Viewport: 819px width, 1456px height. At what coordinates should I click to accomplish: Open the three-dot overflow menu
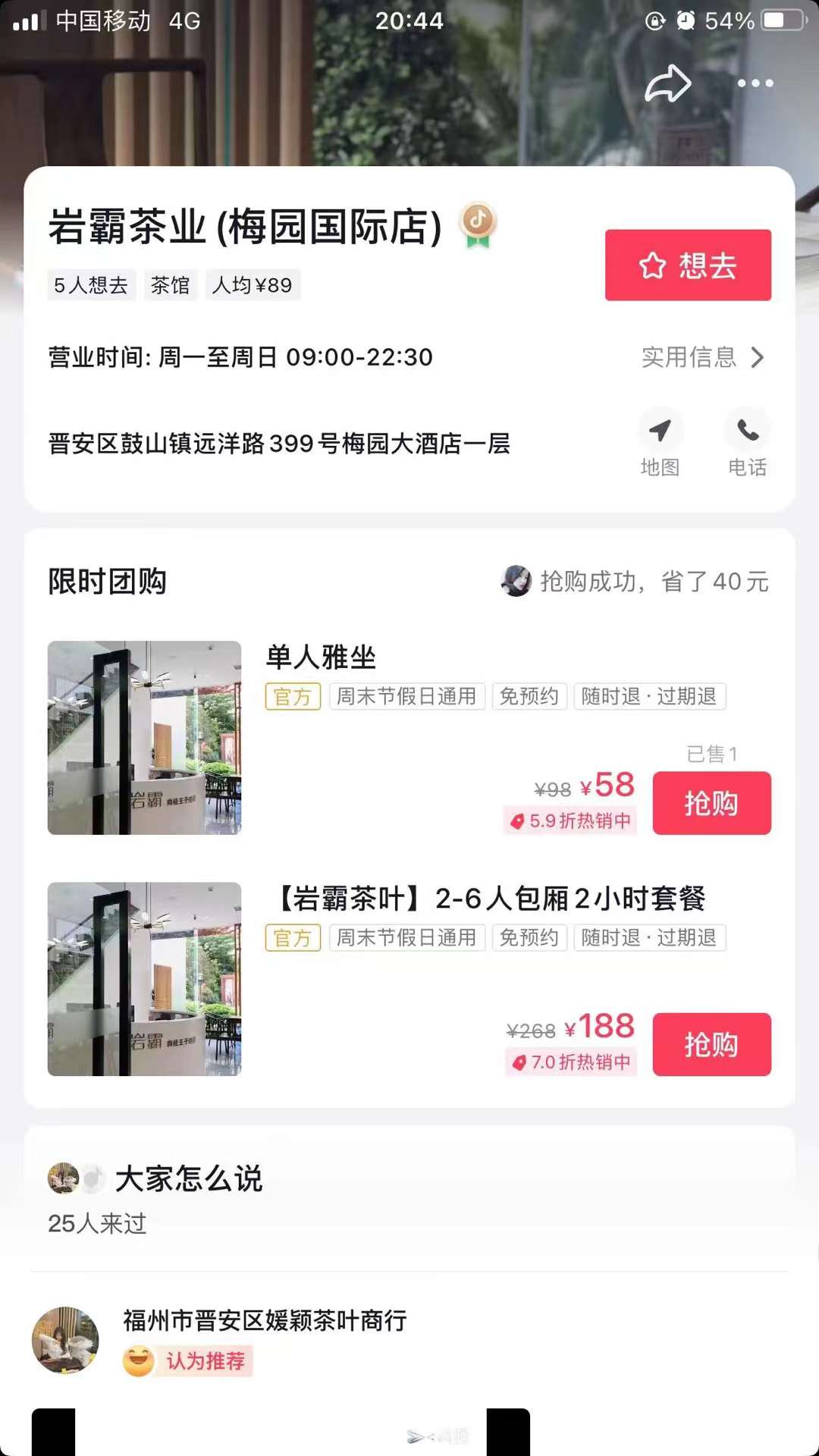[755, 83]
